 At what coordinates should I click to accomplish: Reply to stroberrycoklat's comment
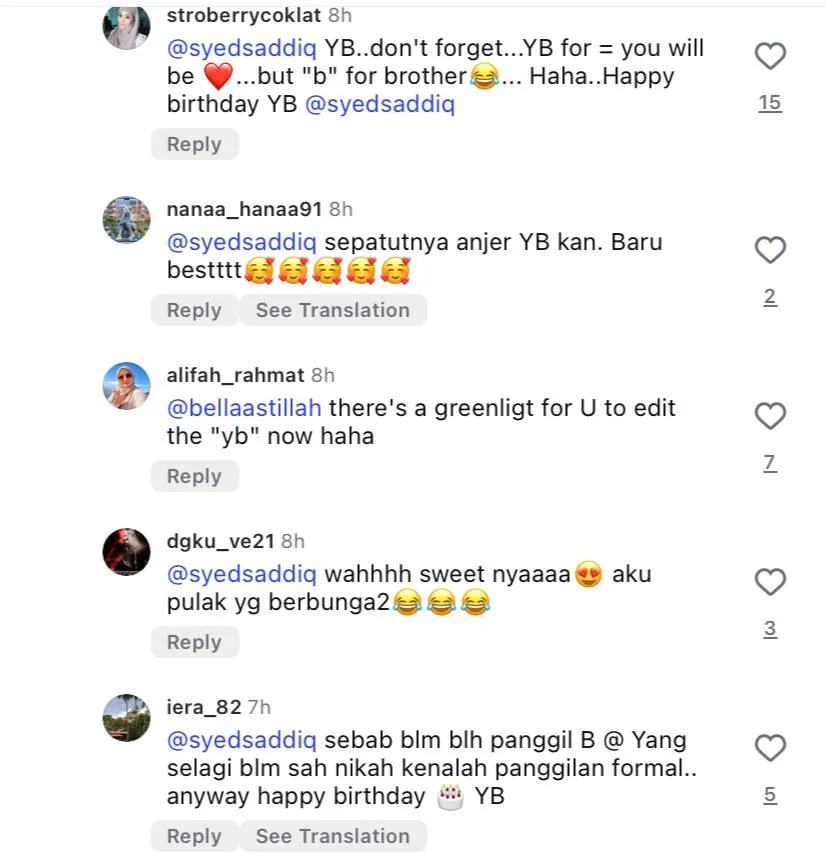[x=194, y=144]
